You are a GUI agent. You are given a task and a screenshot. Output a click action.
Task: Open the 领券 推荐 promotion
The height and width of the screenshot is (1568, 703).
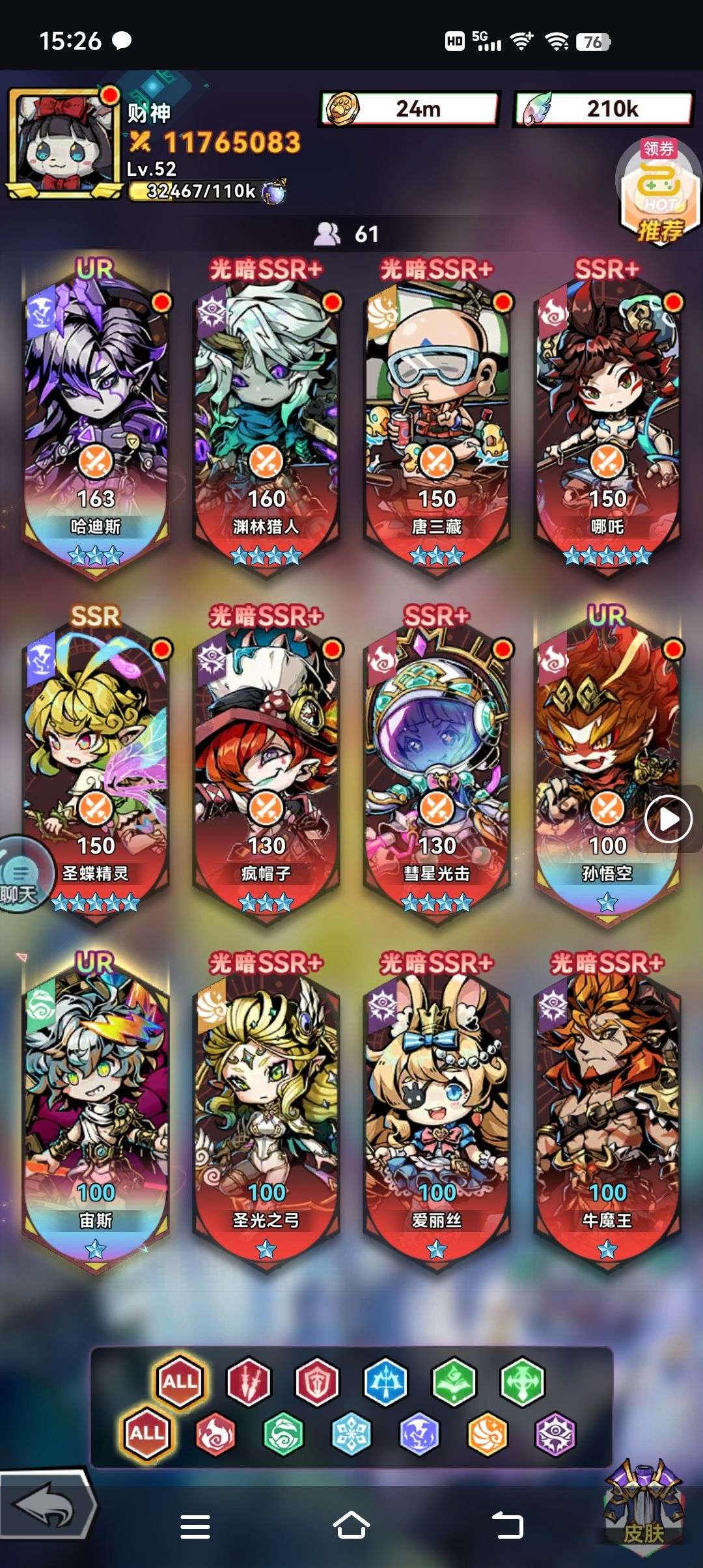659,192
